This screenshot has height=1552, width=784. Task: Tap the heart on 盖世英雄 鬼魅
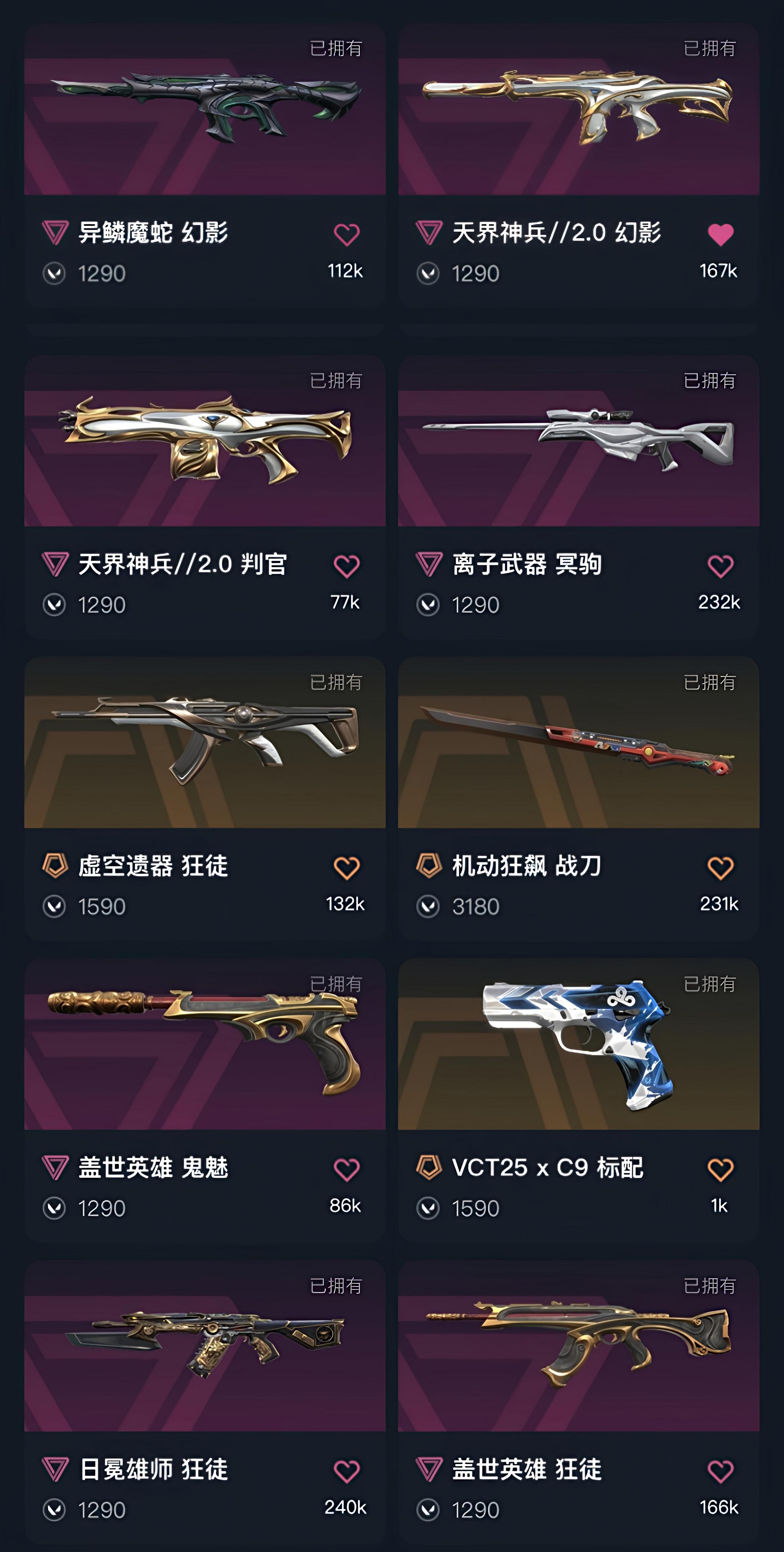pos(347,1170)
